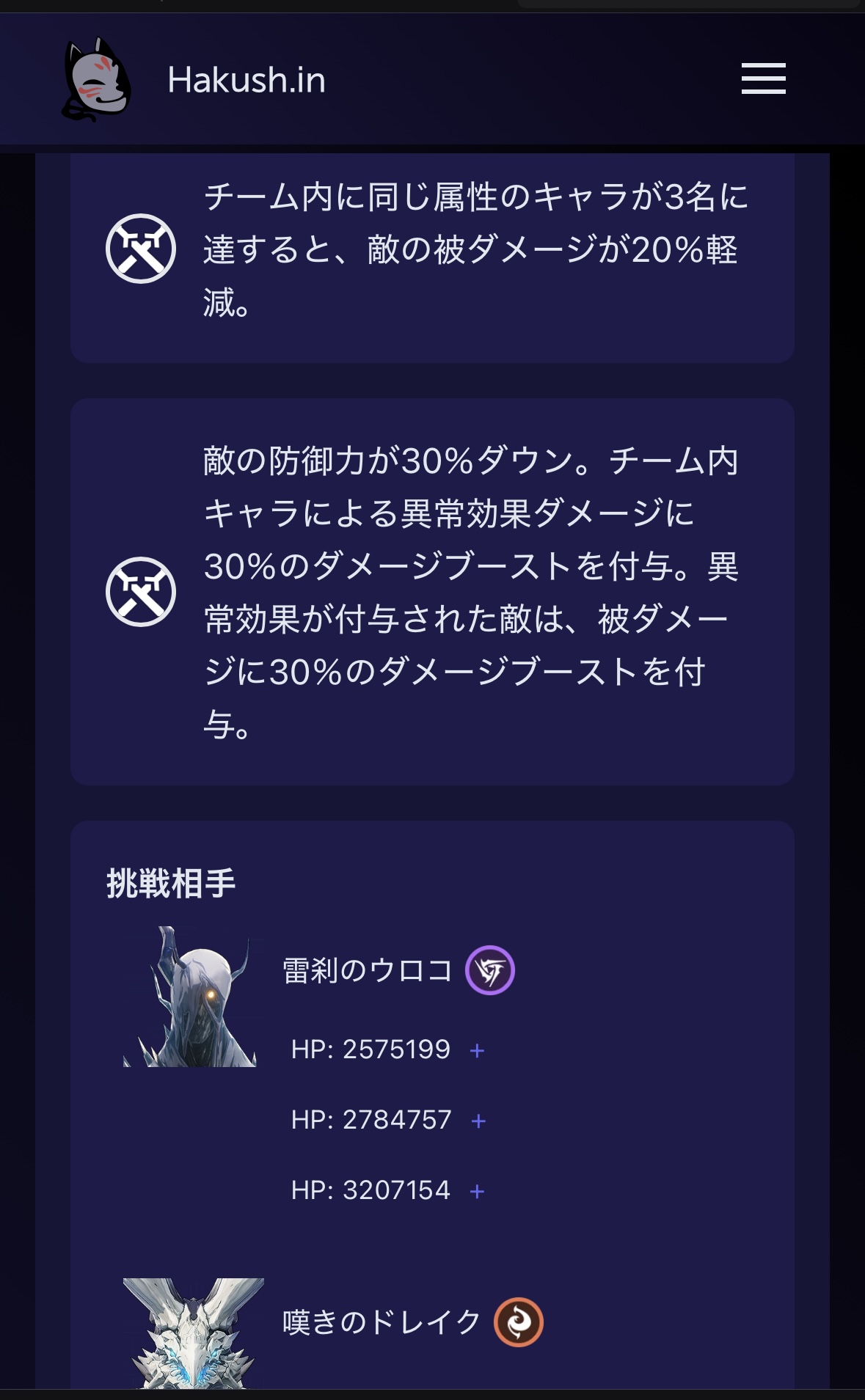Open the hamburger navigation menu
The height and width of the screenshot is (1400, 865).
[x=763, y=78]
